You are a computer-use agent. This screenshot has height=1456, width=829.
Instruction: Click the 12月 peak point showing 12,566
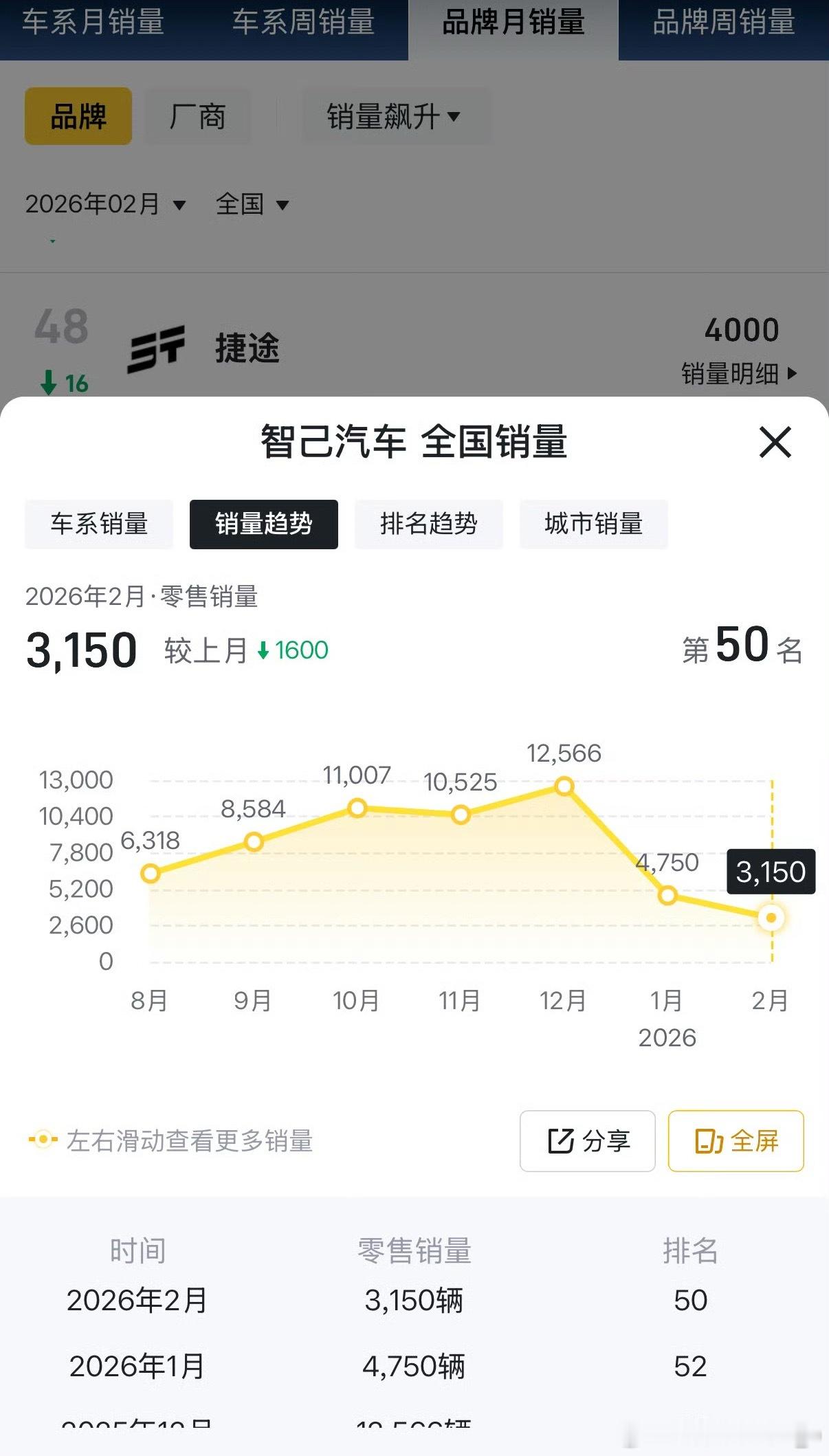[x=564, y=784]
